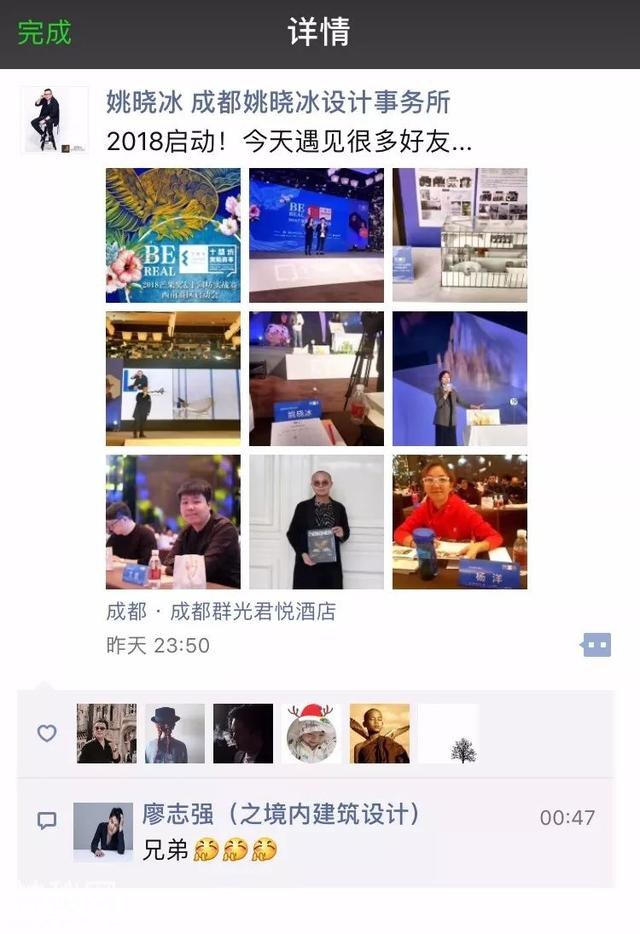Viewport: 640px width, 934px height.
Task: Tap 完成 to close the detail view
Action: (x=45, y=32)
